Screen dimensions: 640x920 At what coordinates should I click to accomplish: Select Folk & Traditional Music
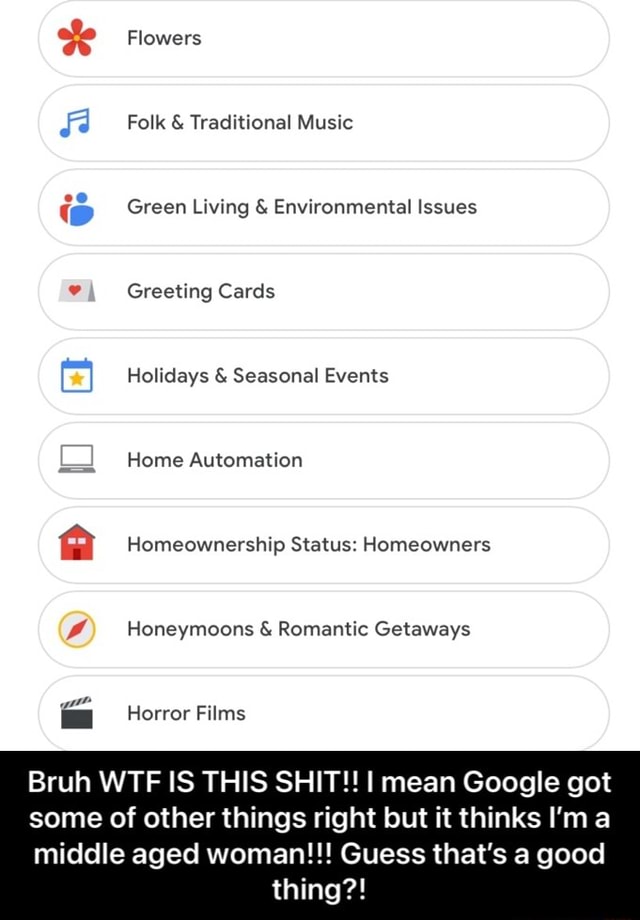324,123
